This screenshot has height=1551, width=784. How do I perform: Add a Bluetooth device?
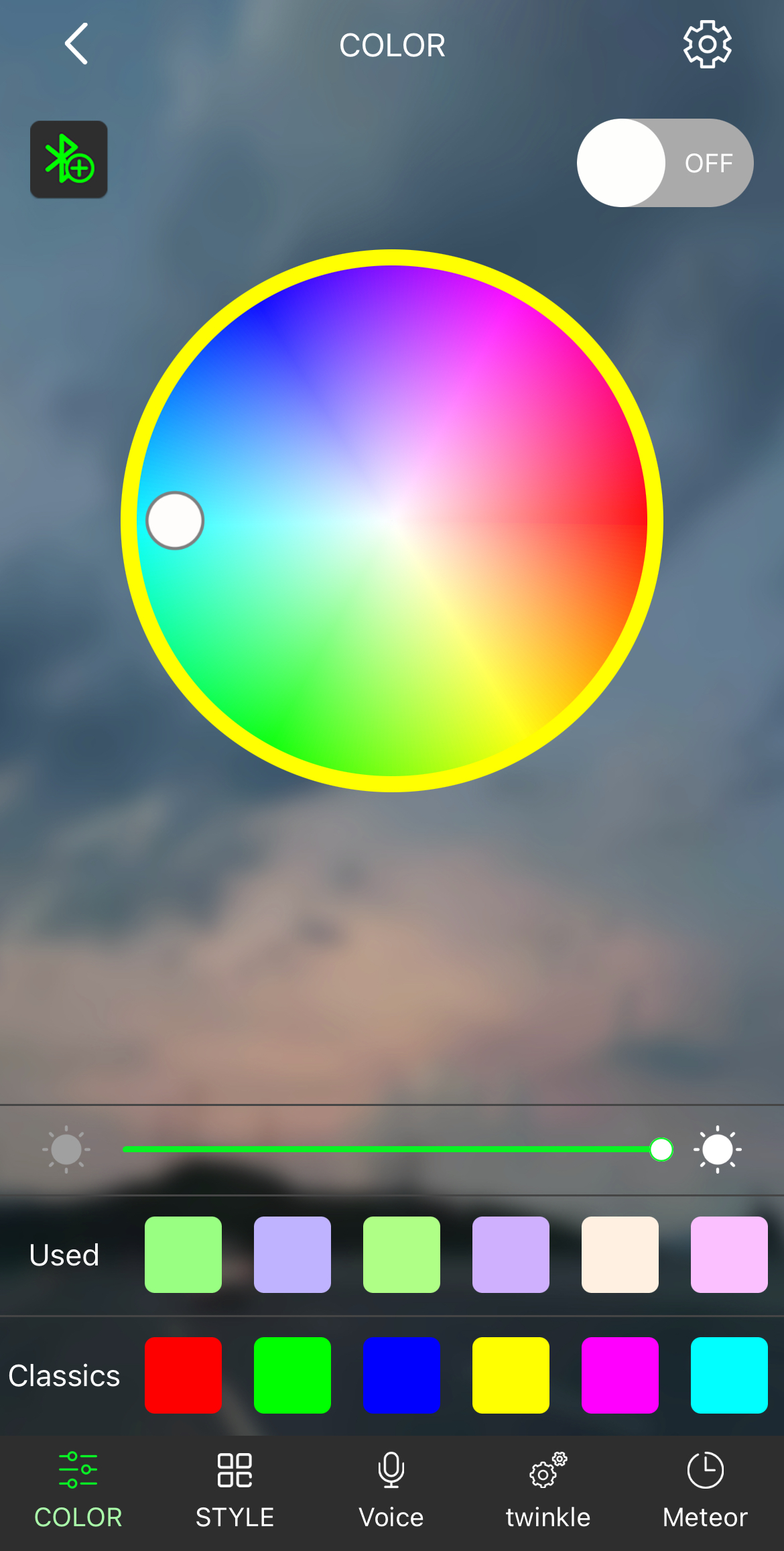click(x=69, y=160)
